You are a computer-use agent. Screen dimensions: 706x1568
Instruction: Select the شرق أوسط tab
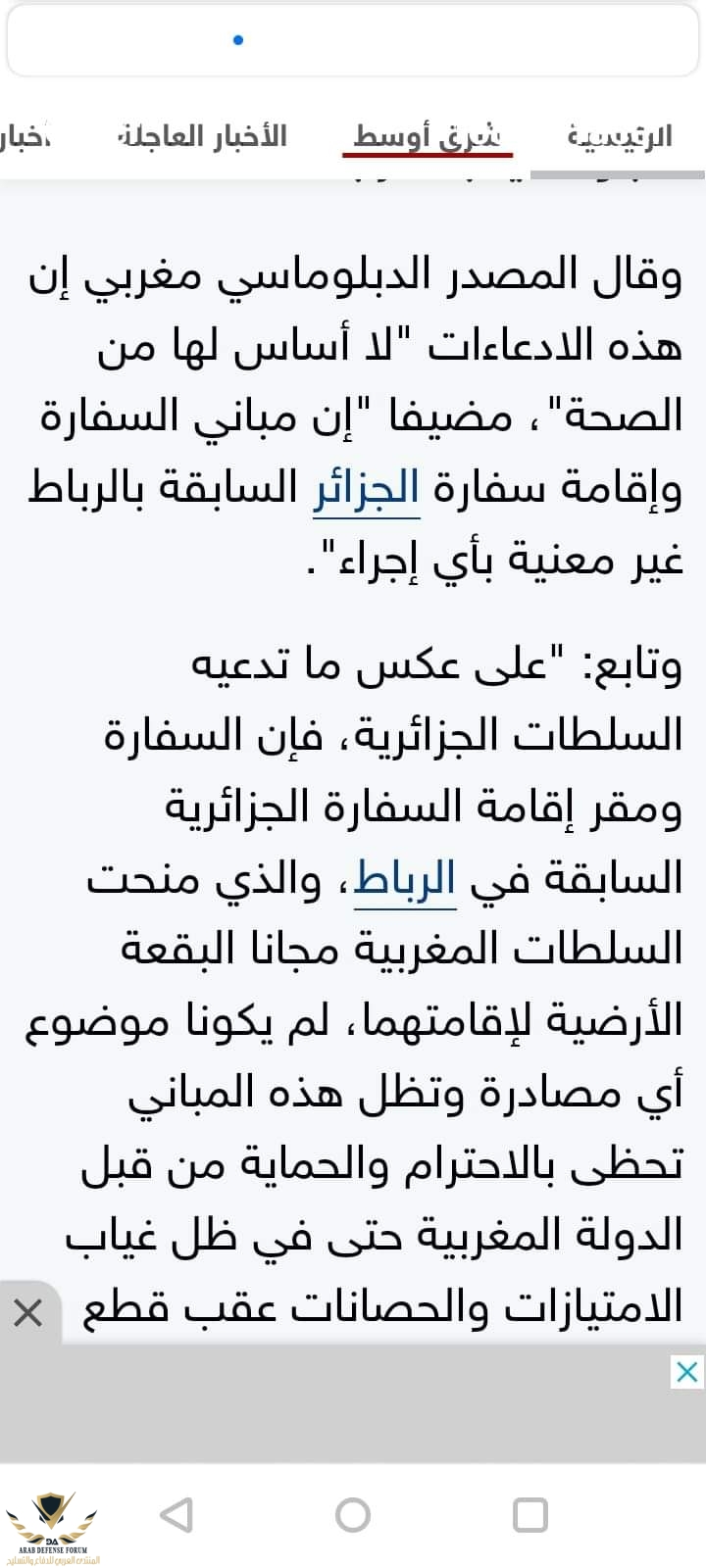(428, 136)
